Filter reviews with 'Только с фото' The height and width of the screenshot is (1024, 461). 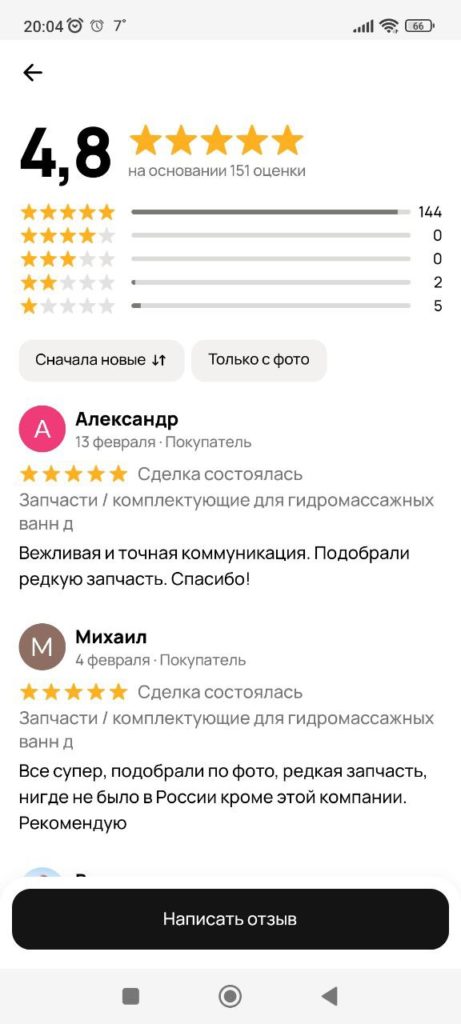tap(259, 360)
